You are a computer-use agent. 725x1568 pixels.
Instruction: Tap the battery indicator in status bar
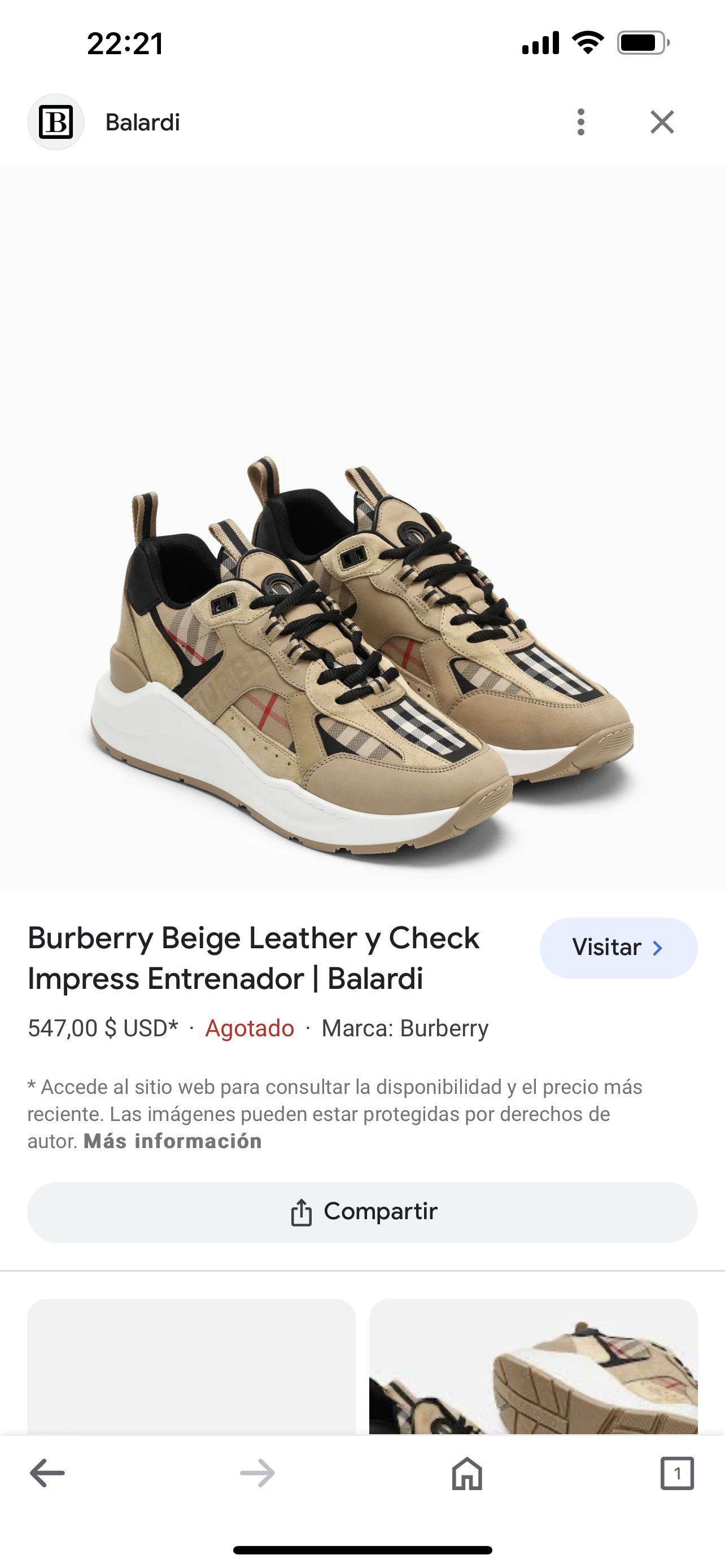pyautogui.click(x=641, y=42)
